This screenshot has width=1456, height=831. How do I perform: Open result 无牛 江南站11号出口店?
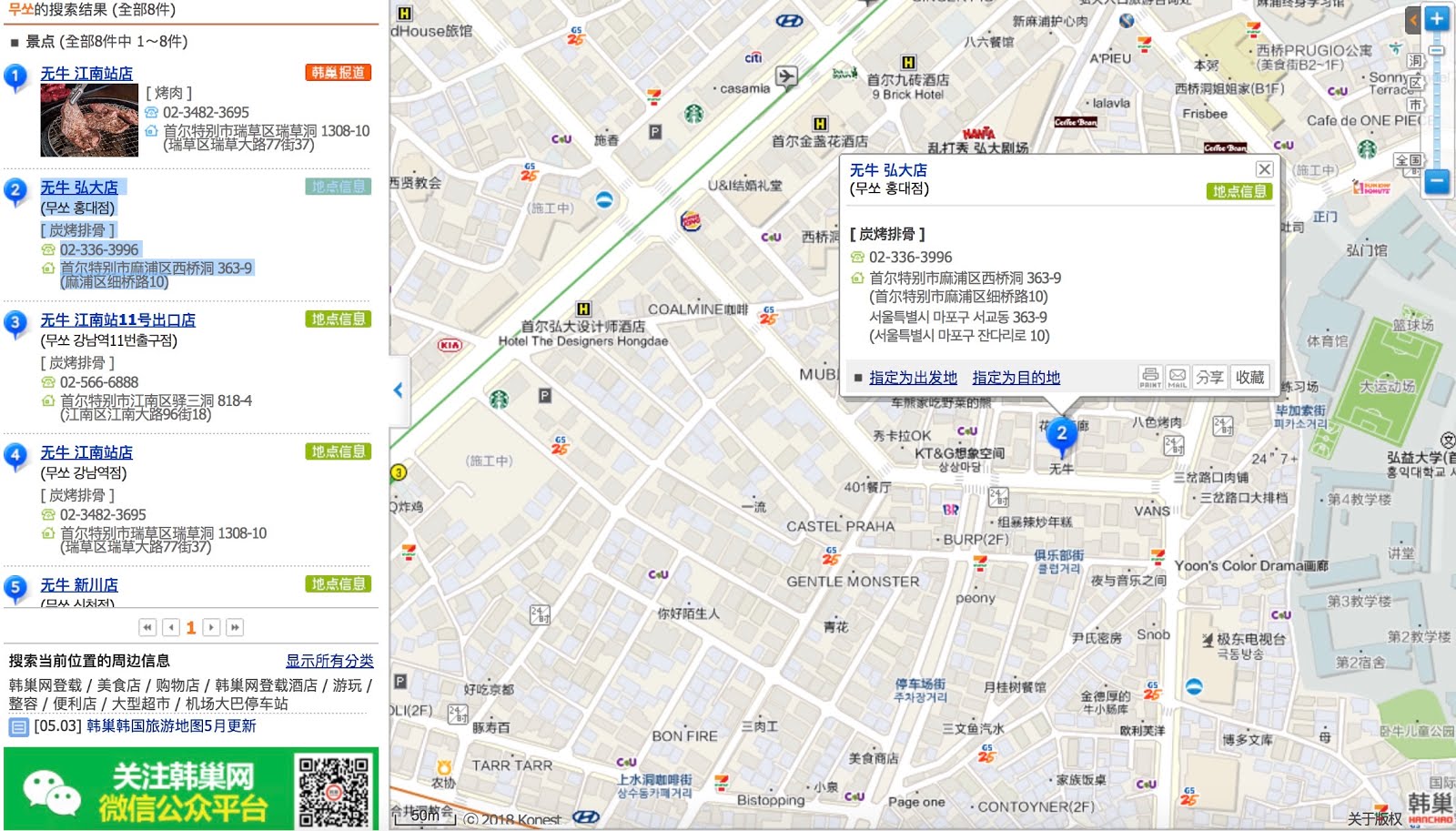click(x=117, y=320)
